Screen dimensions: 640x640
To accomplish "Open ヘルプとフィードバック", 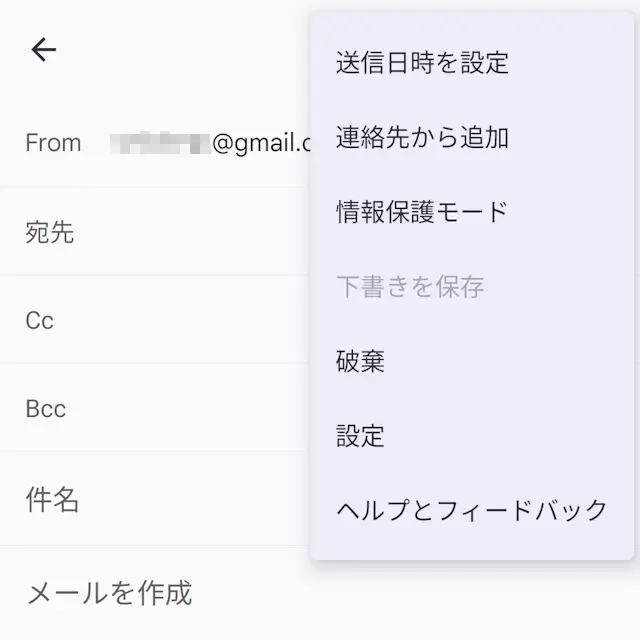I will [x=471, y=510].
